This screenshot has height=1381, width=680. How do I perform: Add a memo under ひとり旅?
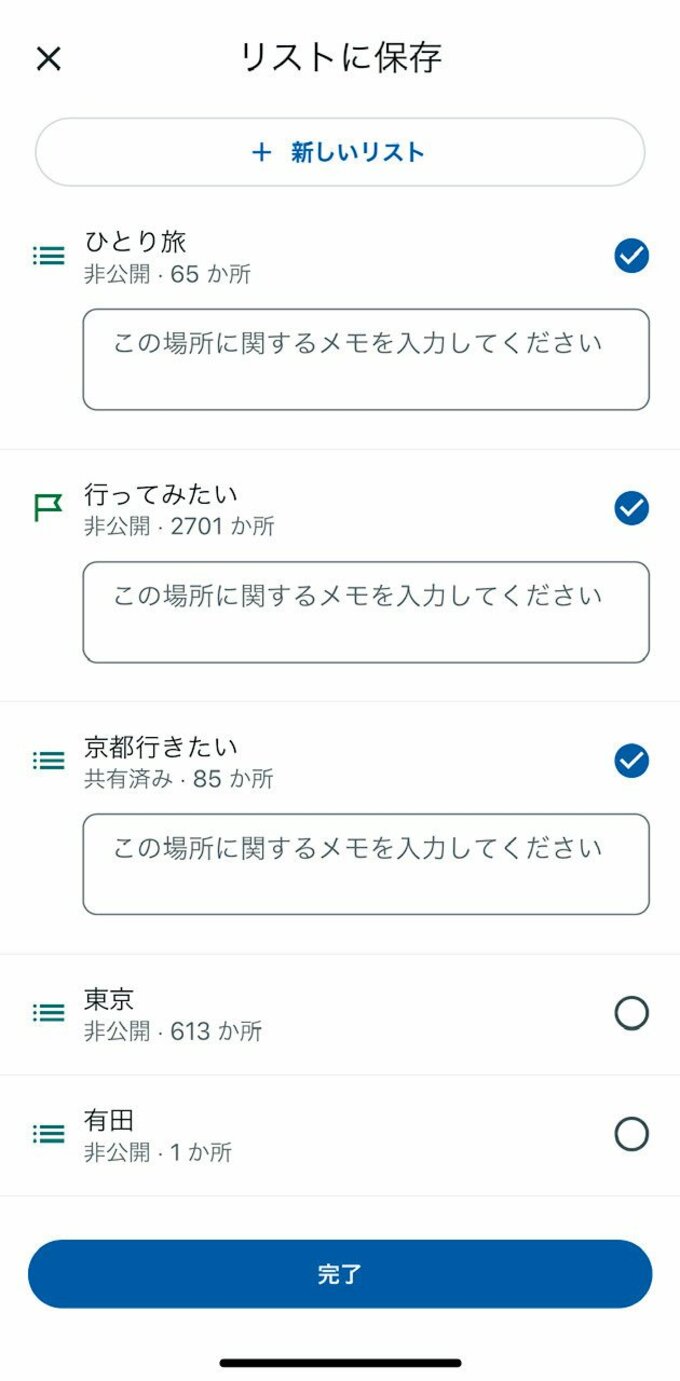click(365, 359)
